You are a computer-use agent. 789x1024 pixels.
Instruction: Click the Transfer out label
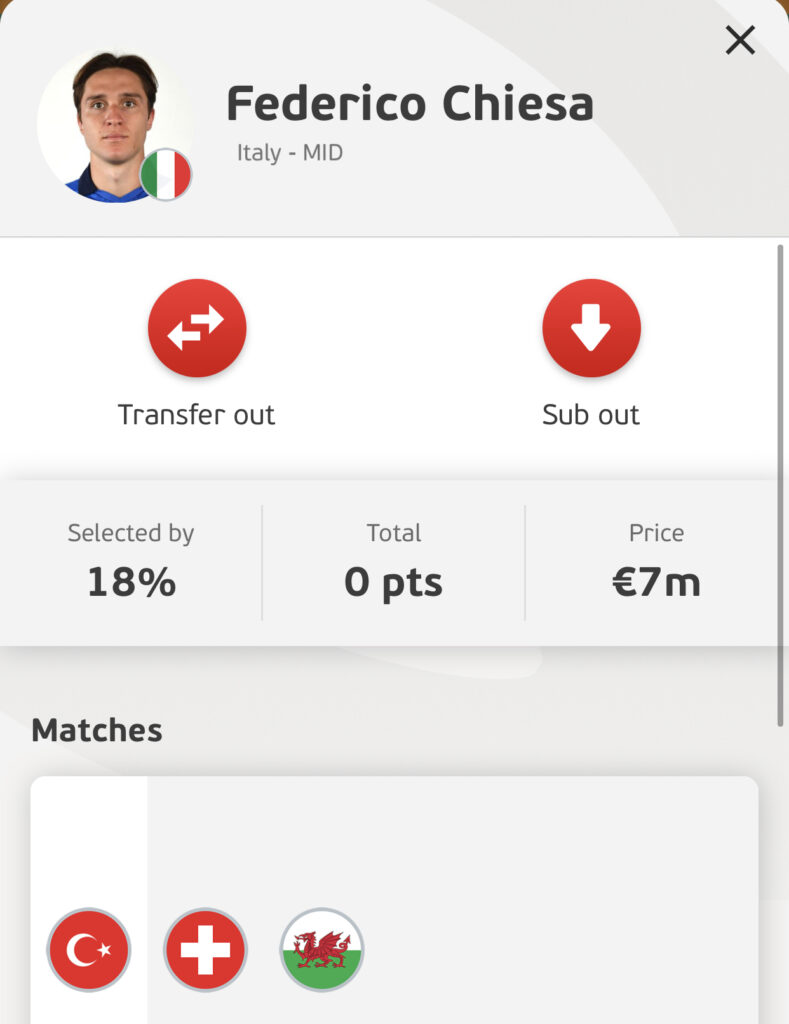(197, 414)
